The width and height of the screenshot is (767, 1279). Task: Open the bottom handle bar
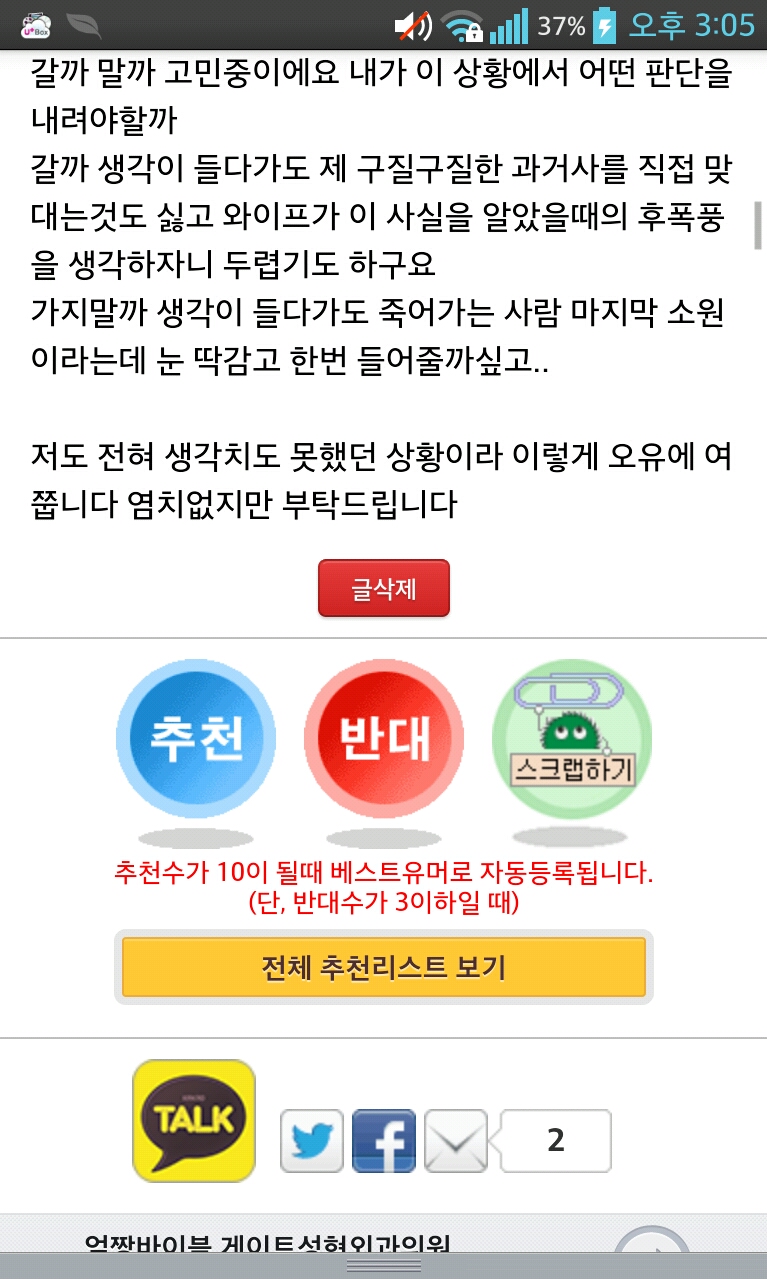(384, 1265)
